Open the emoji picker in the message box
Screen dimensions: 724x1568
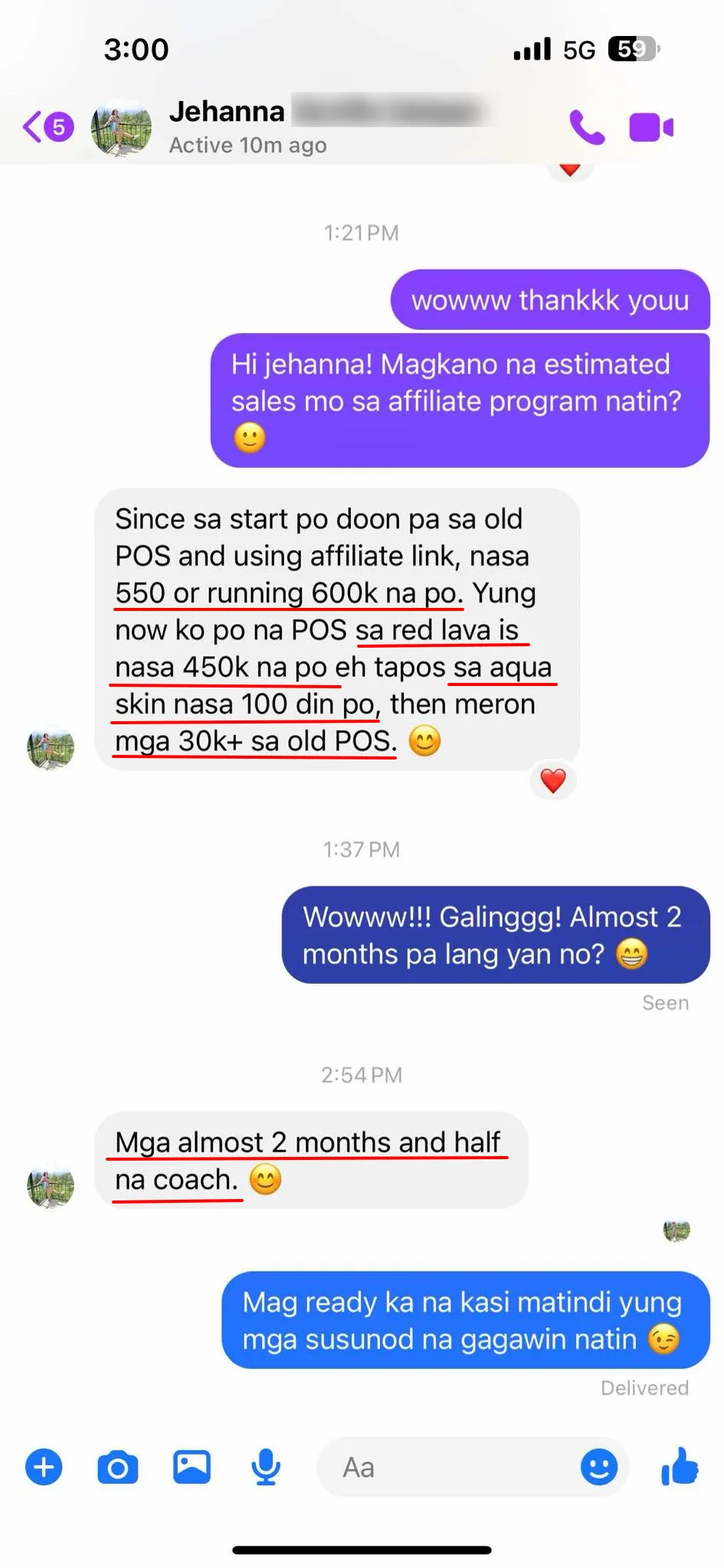pos(599,1468)
